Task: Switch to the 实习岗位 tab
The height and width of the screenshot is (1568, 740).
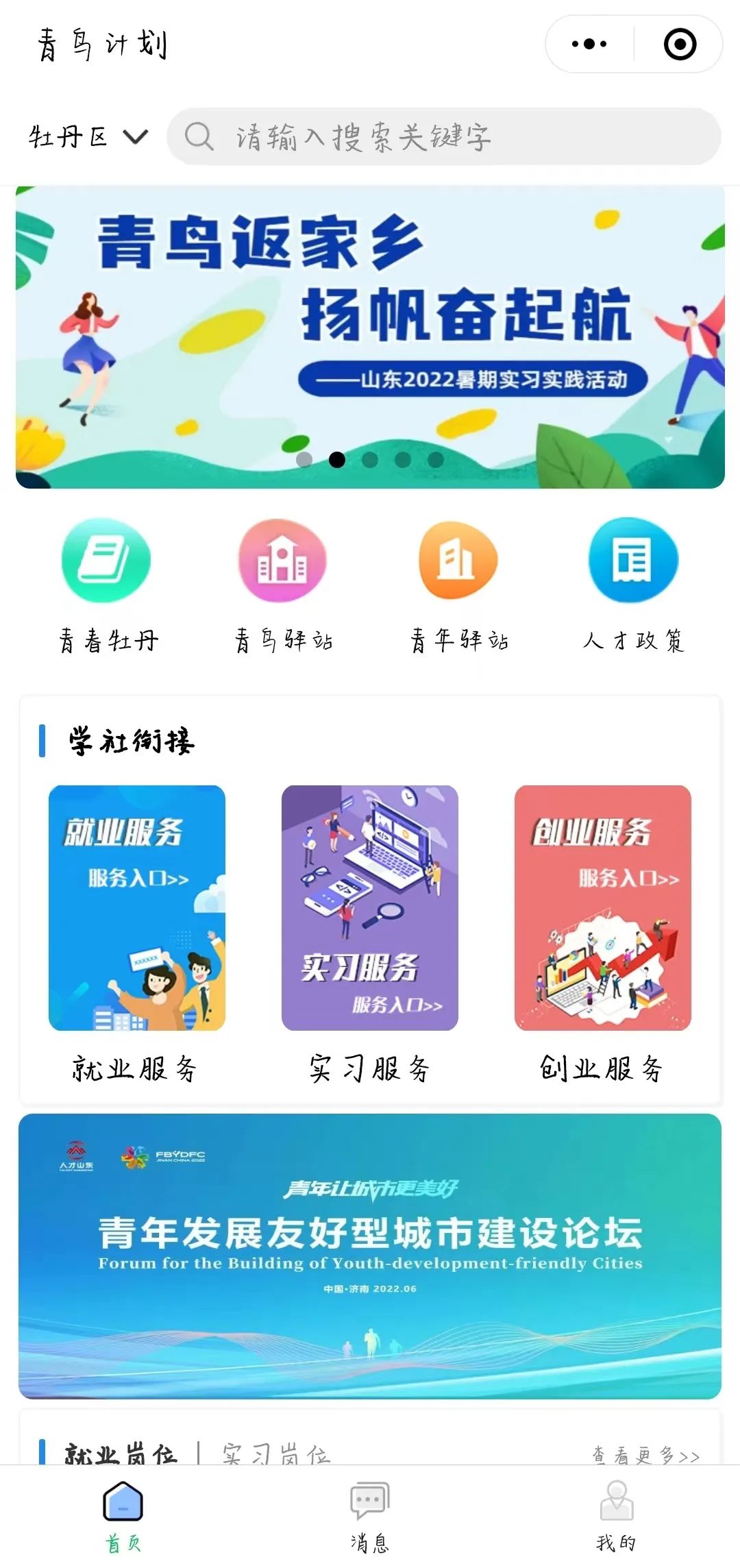Action: point(275,1453)
